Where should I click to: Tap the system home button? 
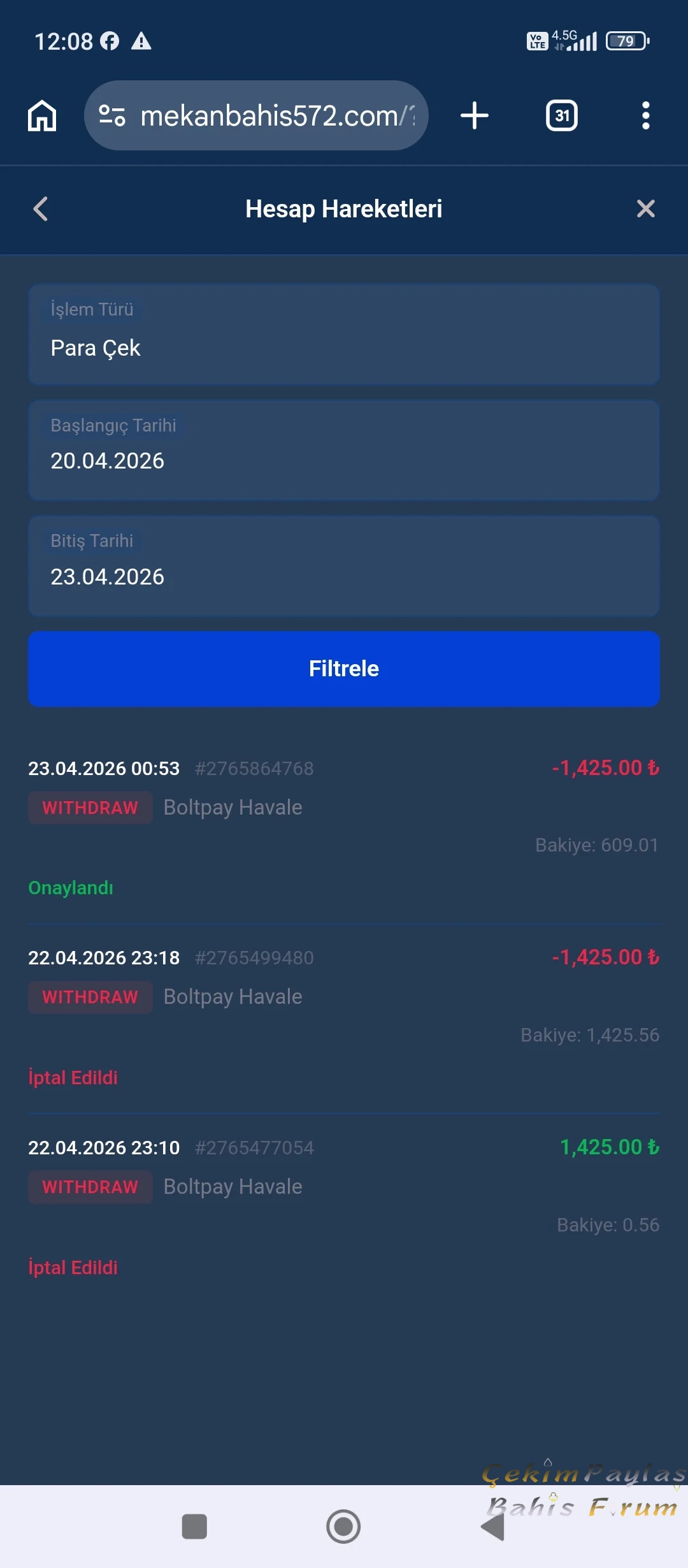pos(343,1527)
